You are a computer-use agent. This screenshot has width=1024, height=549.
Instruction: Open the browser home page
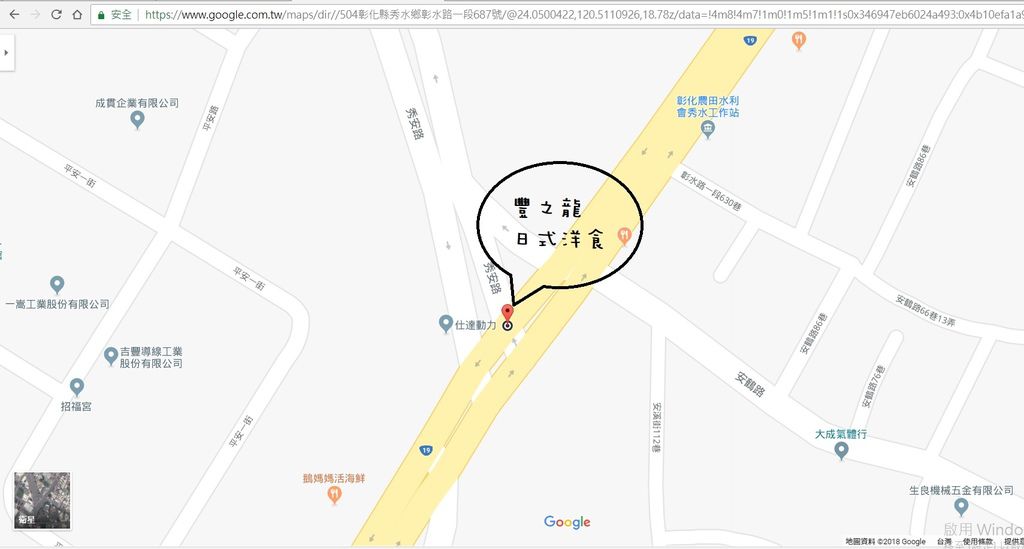77,15
